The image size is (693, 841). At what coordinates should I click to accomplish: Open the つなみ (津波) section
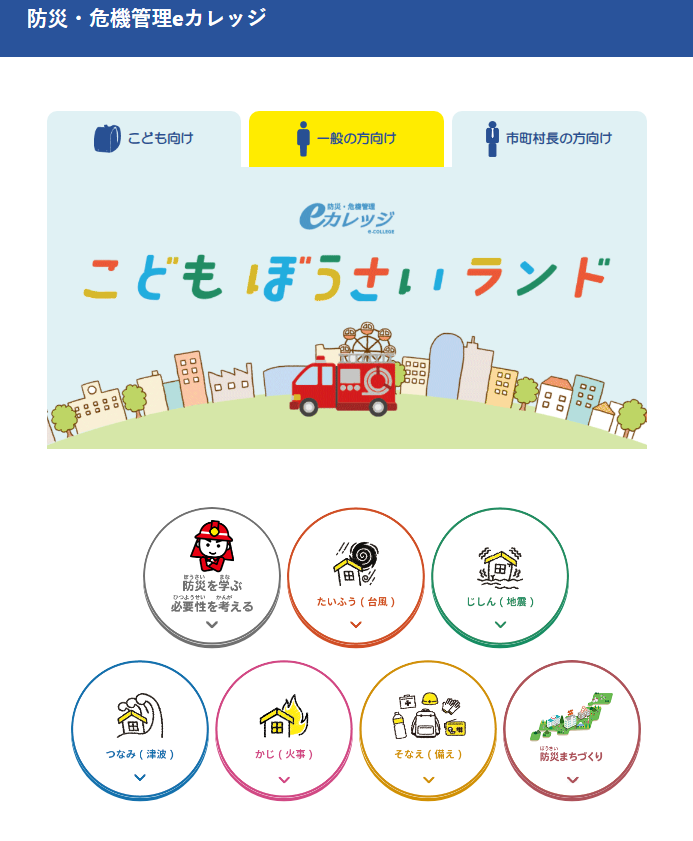pyautogui.click(x=140, y=729)
